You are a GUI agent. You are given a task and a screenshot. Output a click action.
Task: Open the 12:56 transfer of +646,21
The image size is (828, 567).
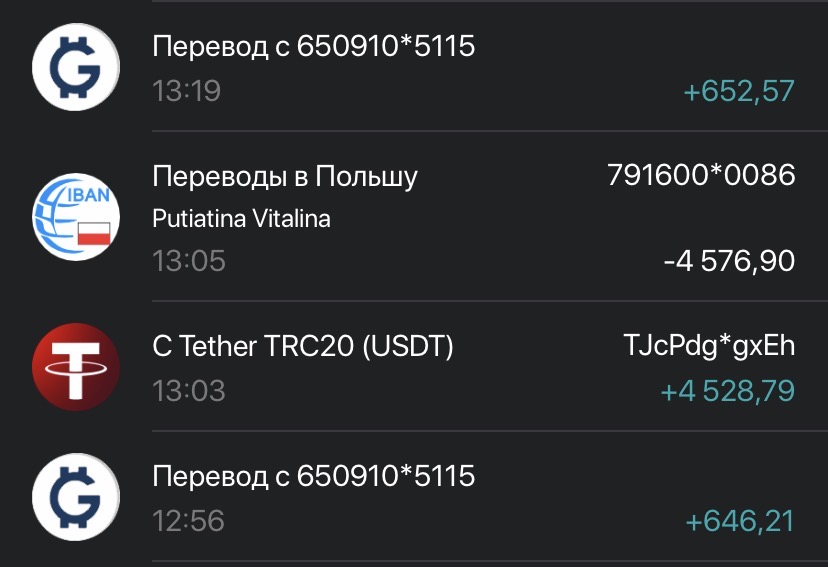(x=414, y=496)
